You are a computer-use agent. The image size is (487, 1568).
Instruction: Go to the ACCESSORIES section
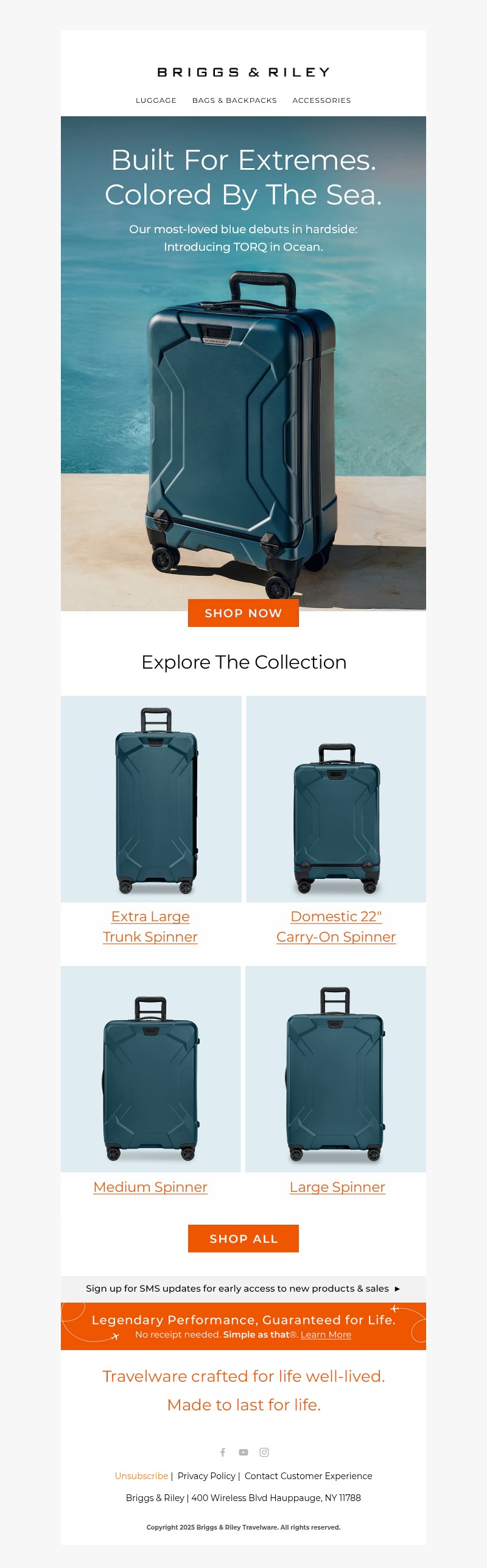click(x=321, y=100)
